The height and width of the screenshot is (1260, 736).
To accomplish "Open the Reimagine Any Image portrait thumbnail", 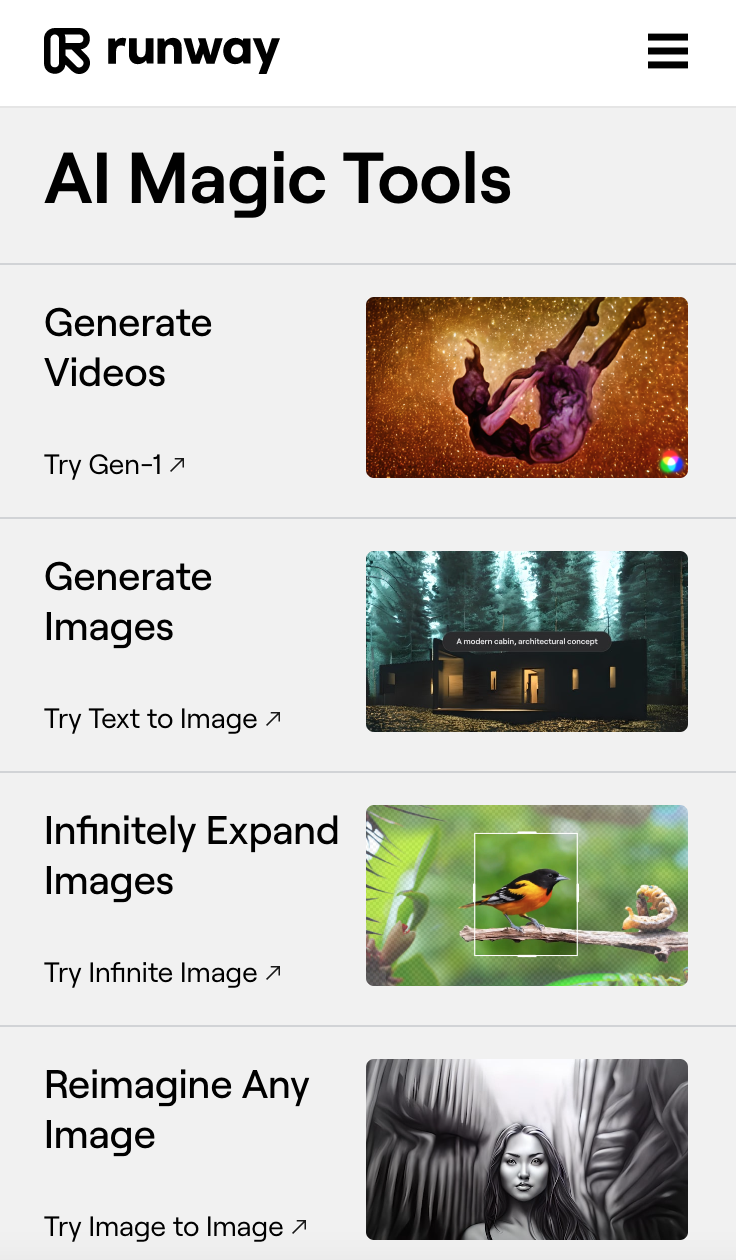I will [x=526, y=1149].
